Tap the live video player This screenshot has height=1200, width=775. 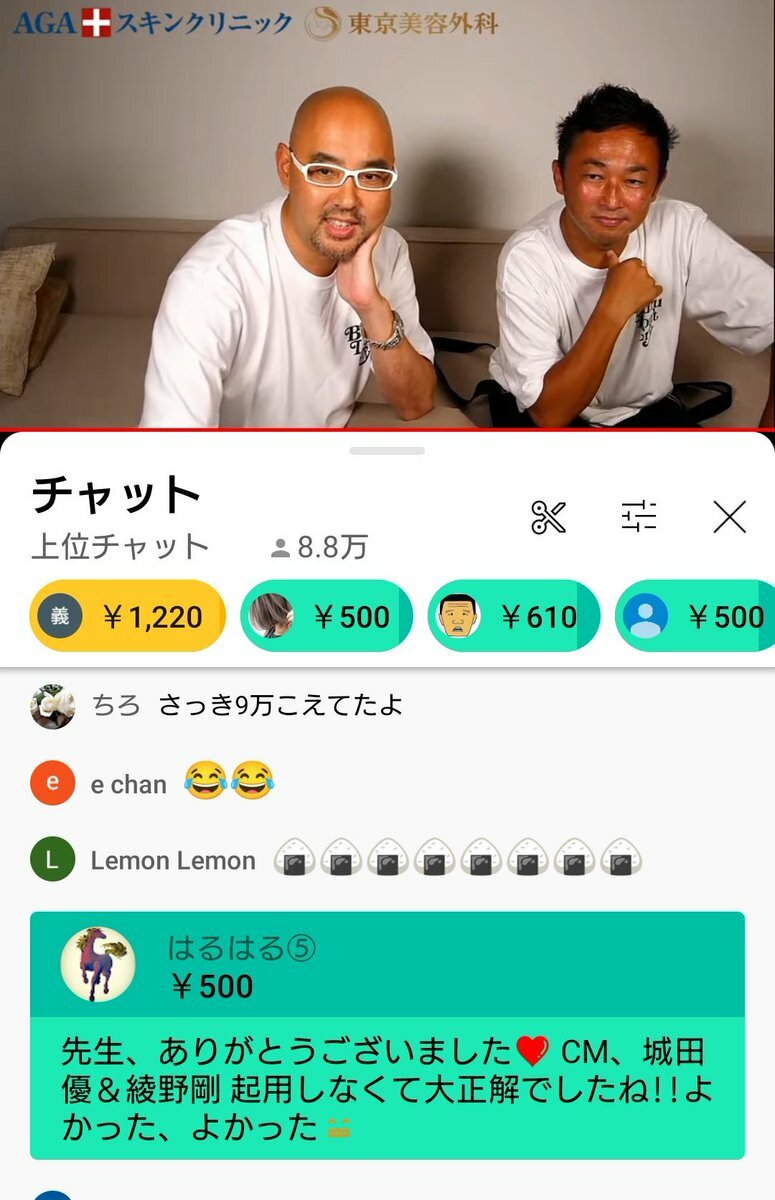387,215
